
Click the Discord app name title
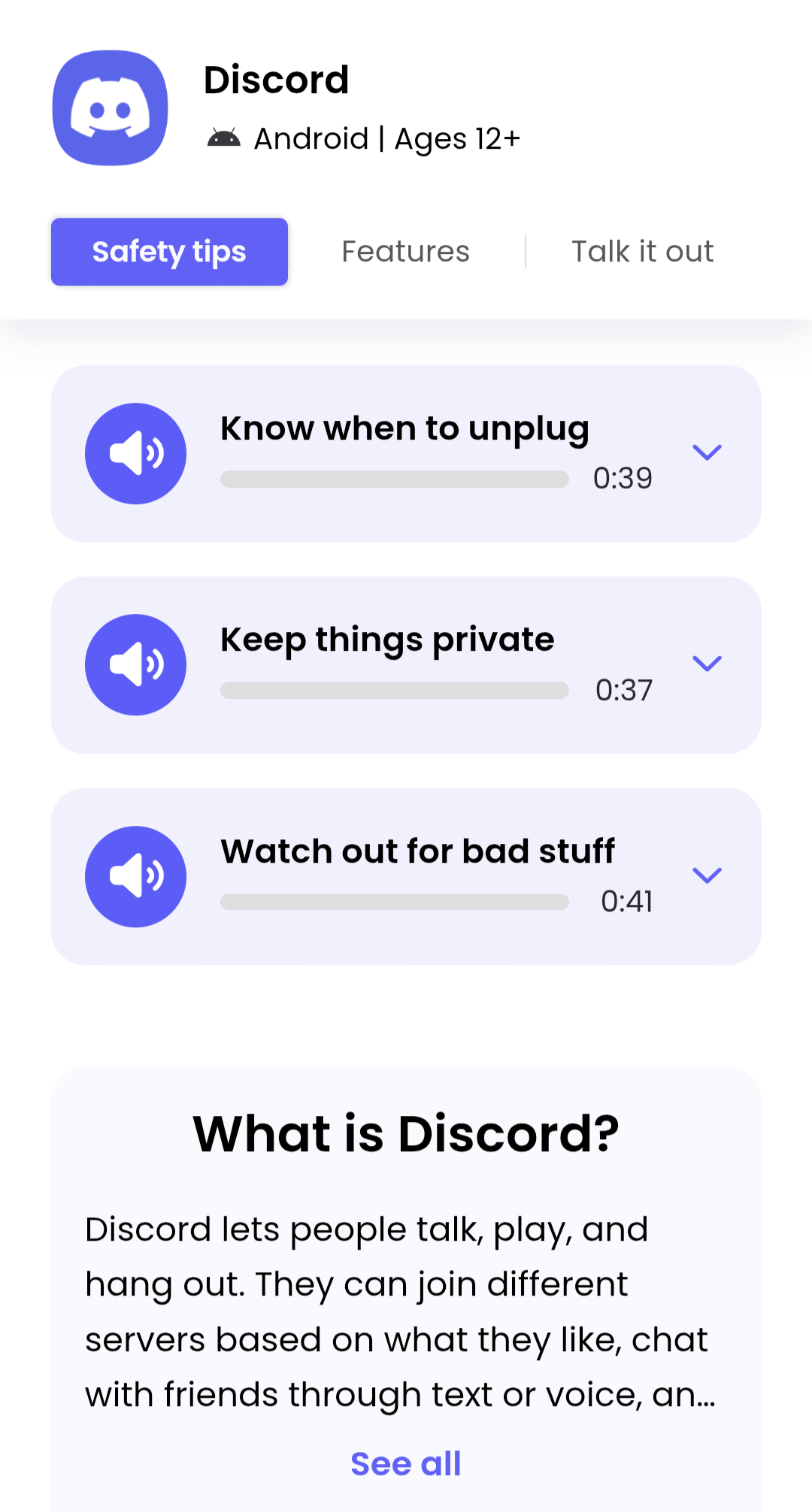[276, 79]
